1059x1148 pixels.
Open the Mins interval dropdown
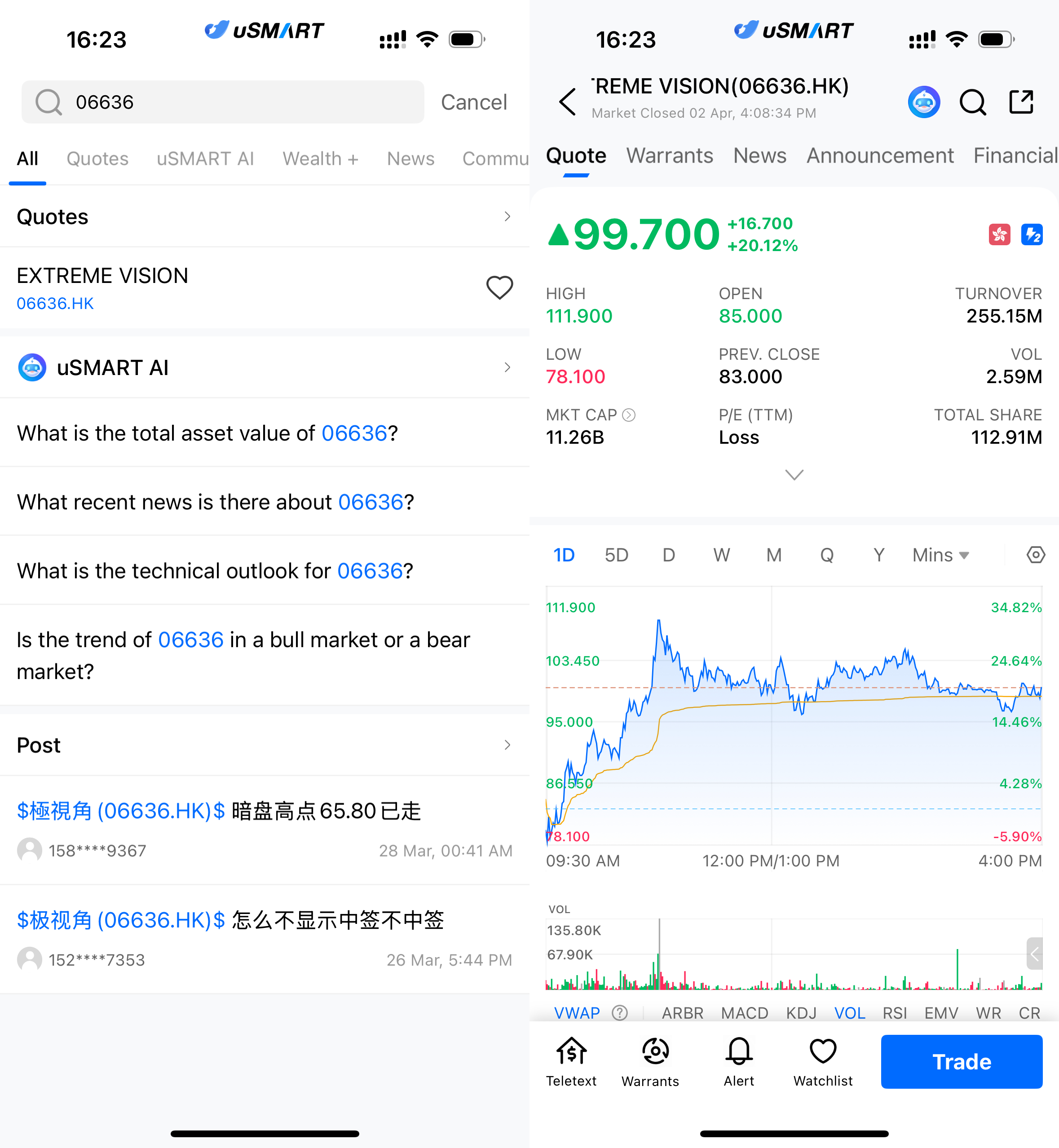[940, 555]
